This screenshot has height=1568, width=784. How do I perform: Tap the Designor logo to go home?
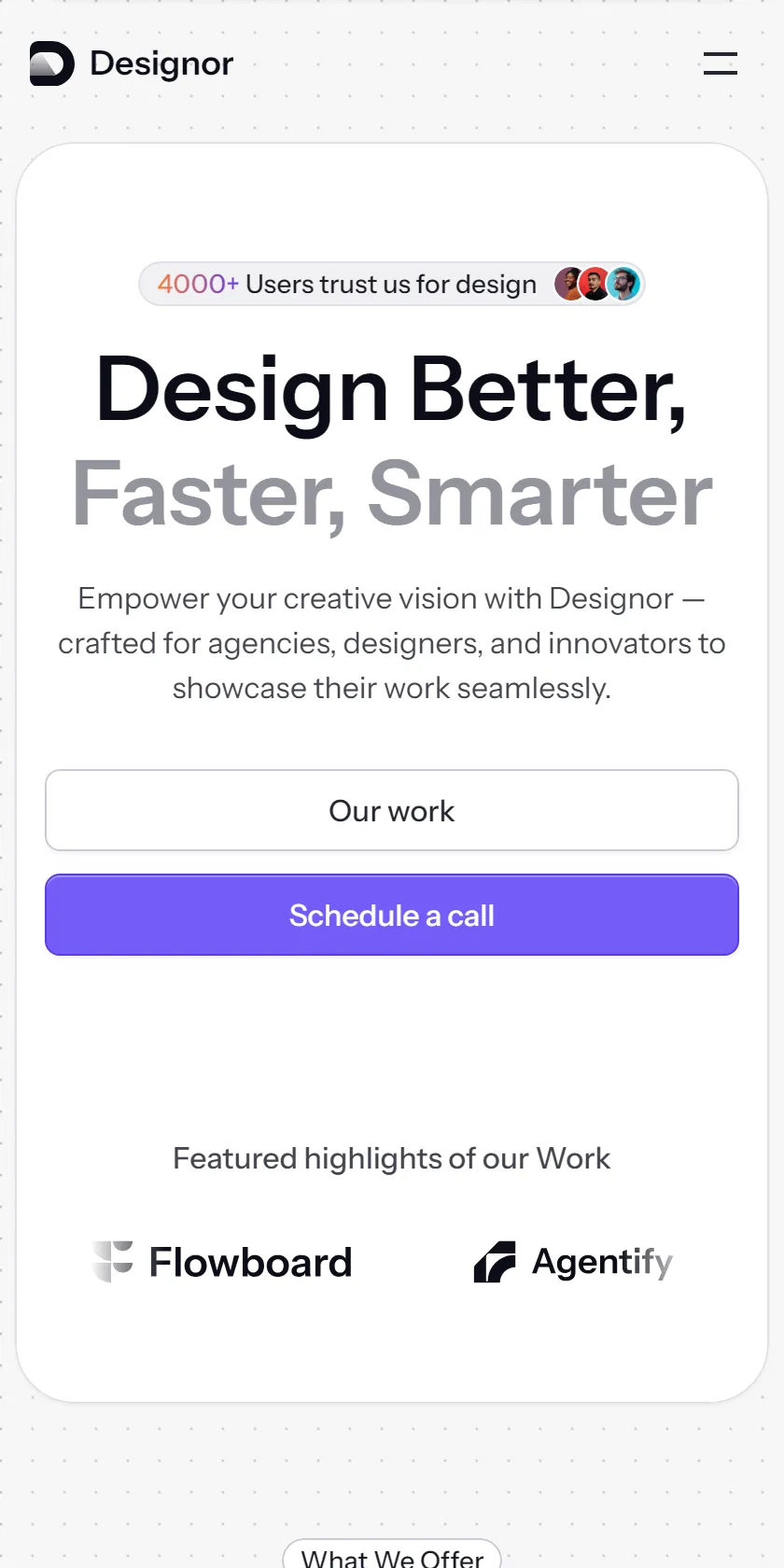point(132,63)
